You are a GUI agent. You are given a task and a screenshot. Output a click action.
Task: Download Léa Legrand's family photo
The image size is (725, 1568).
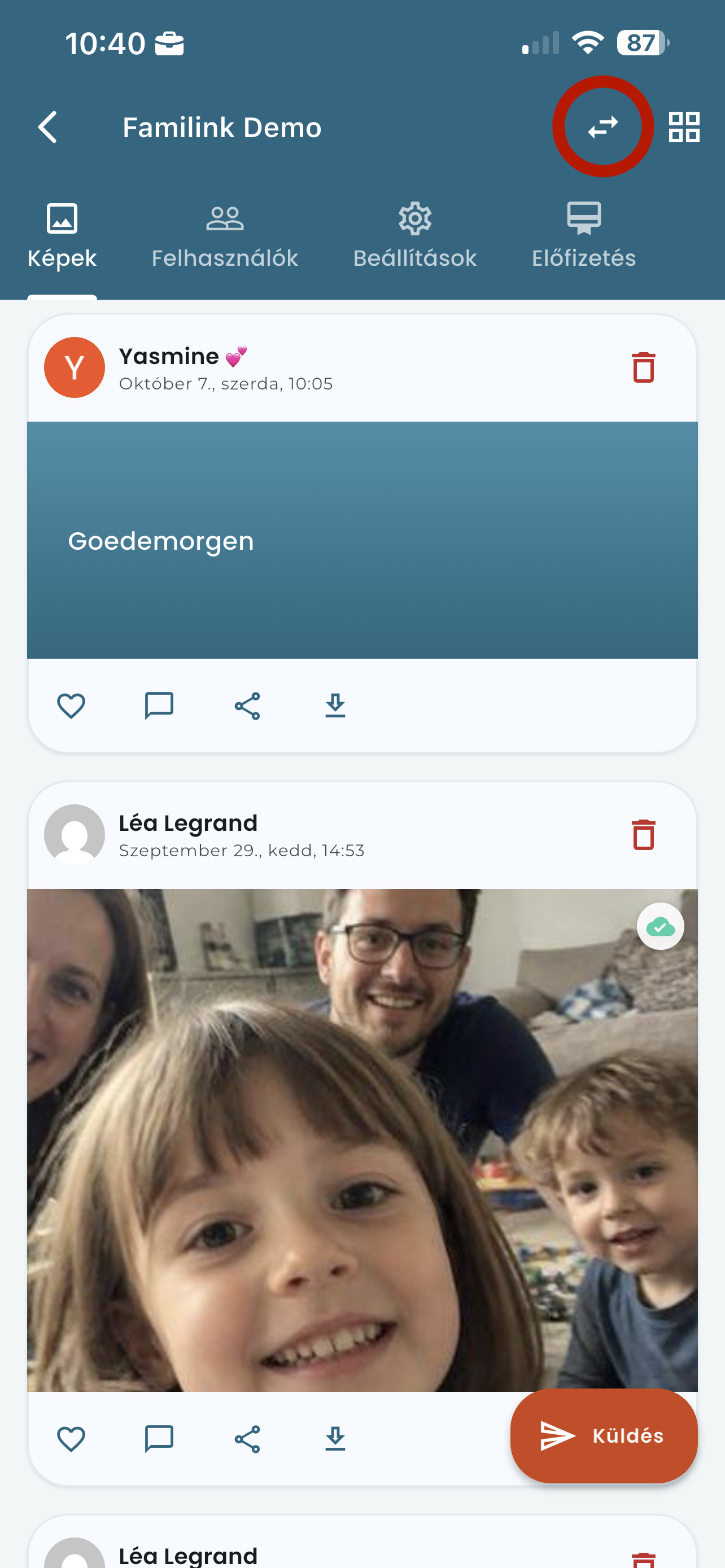[x=335, y=1439]
